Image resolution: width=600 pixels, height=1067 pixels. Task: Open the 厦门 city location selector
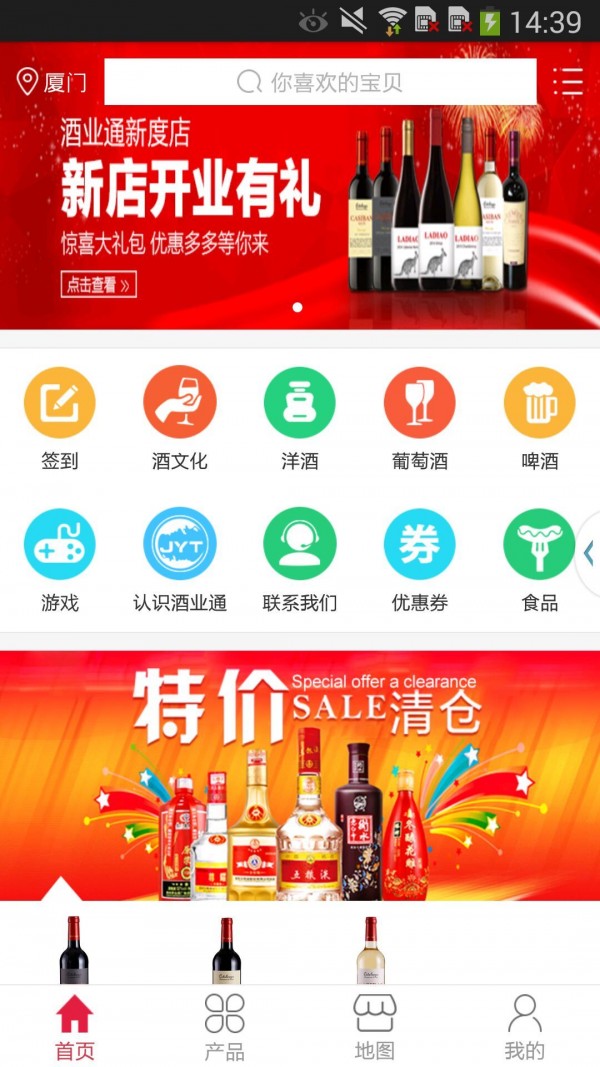[x=52, y=82]
